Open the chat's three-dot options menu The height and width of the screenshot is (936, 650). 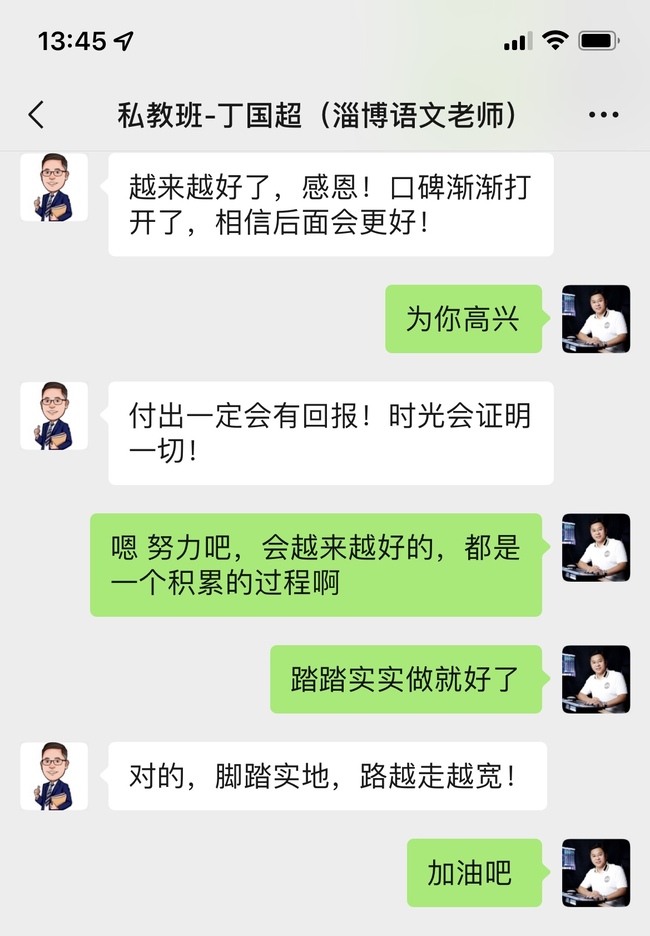pyautogui.click(x=604, y=115)
